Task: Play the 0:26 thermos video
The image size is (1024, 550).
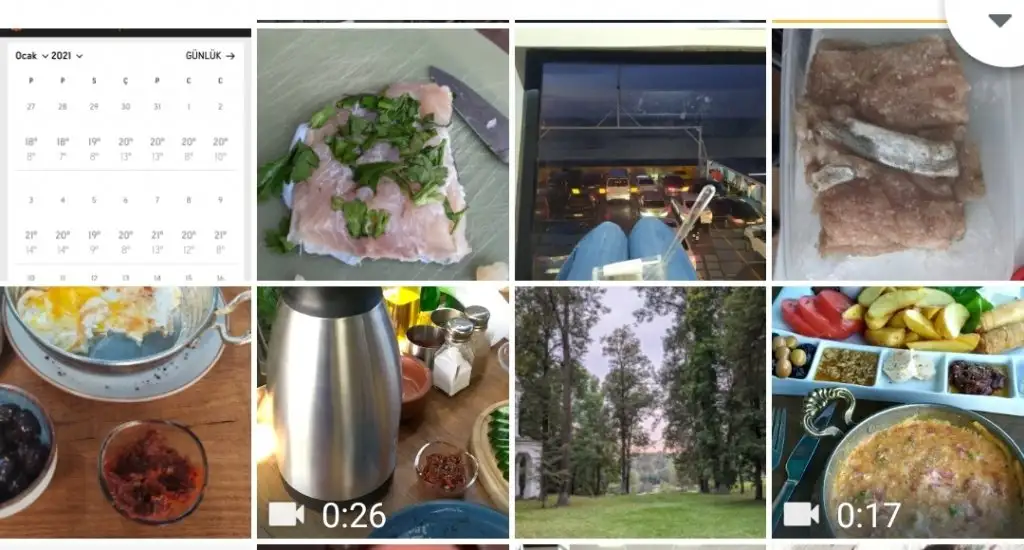Action: 382,412
